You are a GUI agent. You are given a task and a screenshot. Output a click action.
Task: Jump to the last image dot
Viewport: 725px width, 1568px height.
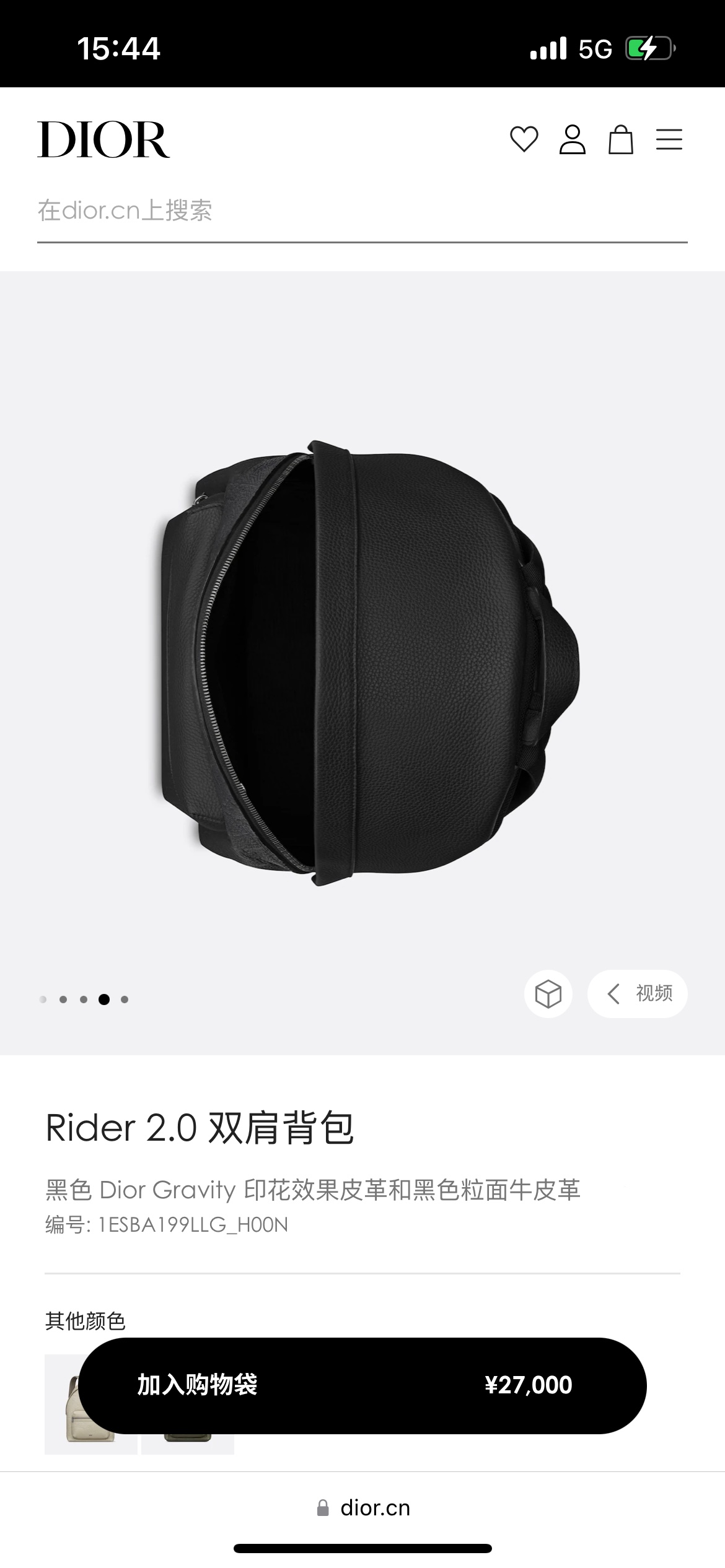[x=125, y=1000]
